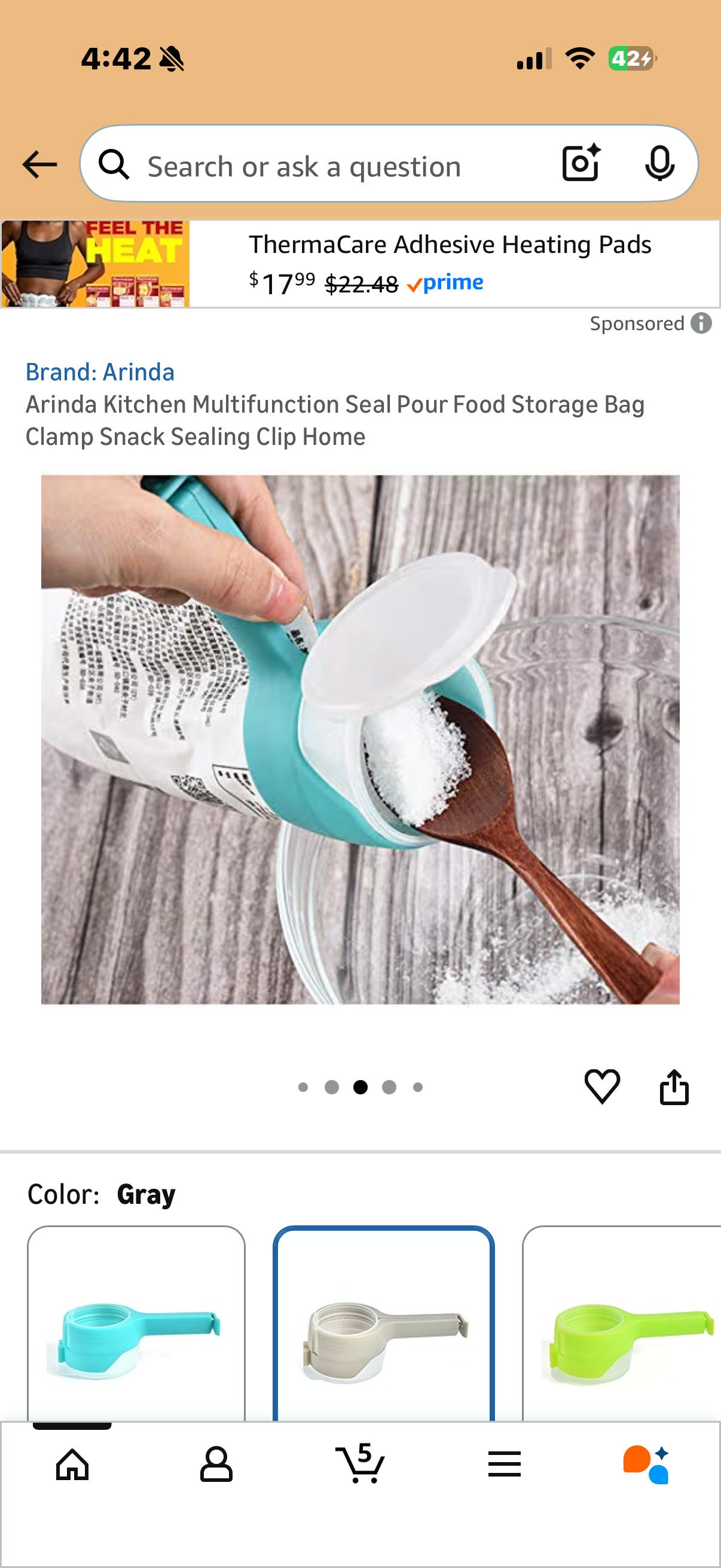Screen dimensions: 721x1568
Task: Select the gray color option
Action: coord(383,1323)
